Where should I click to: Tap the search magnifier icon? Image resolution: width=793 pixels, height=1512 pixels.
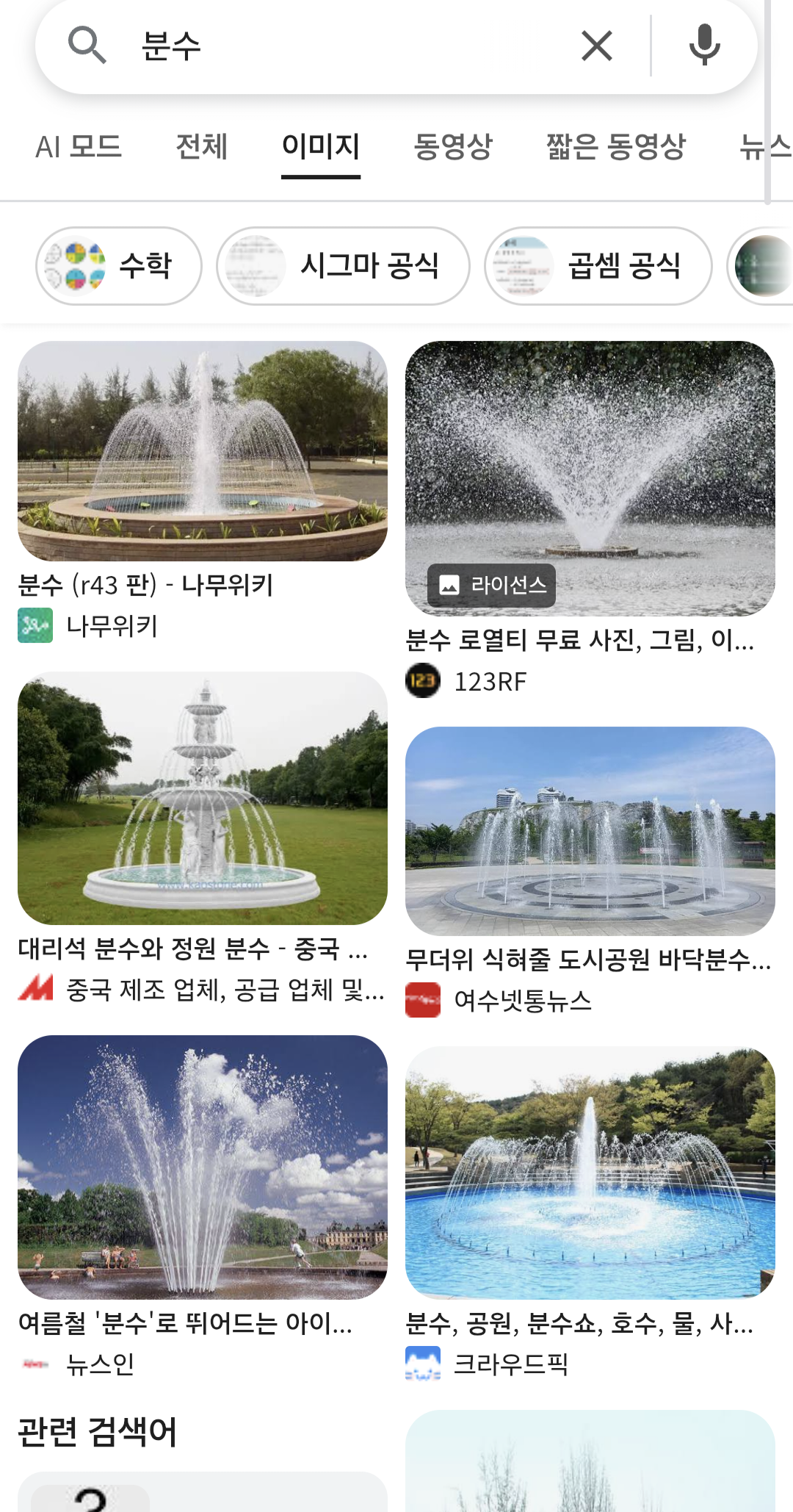(87, 46)
